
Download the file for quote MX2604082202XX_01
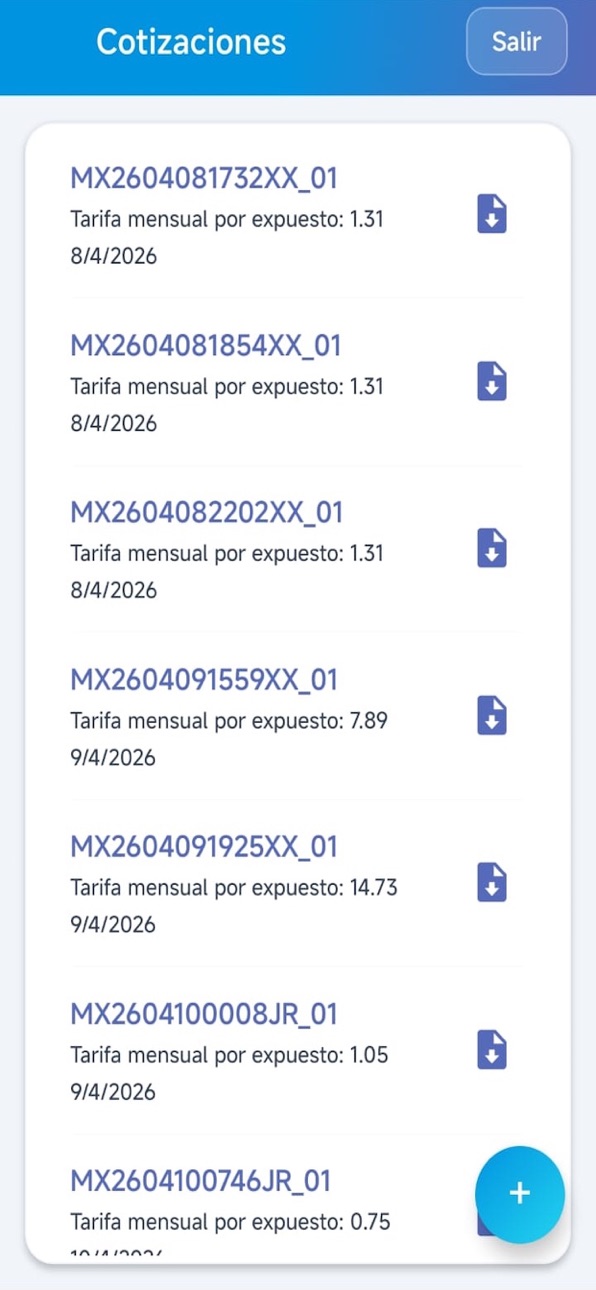[x=492, y=549]
